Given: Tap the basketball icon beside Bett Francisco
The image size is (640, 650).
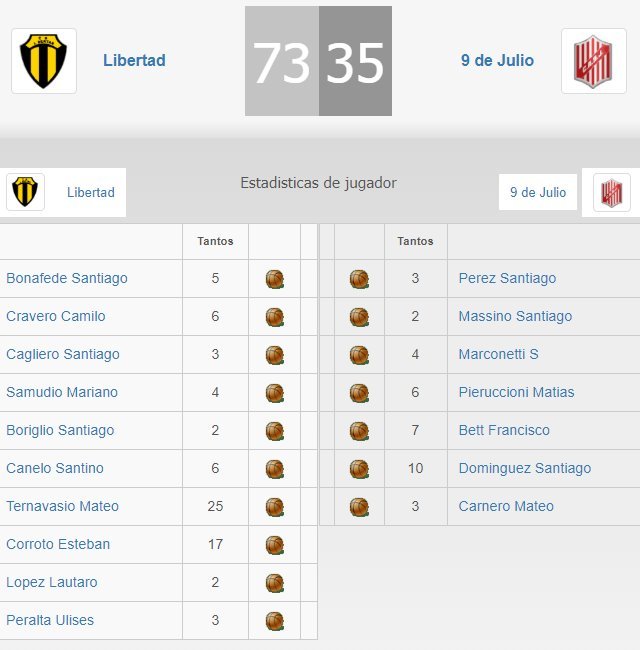Looking at the screenshot, I should click(x=359, y=430).
